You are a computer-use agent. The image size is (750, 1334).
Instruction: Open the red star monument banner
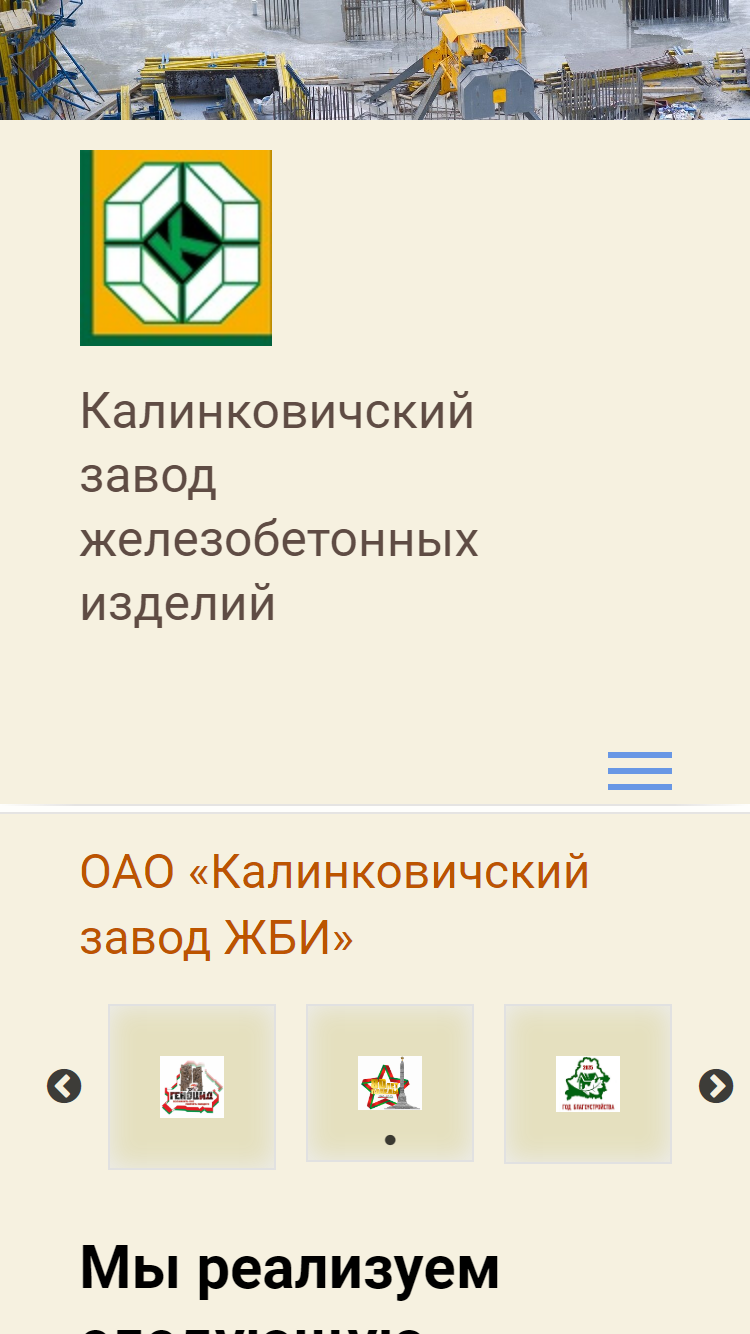click(390, 1083)
